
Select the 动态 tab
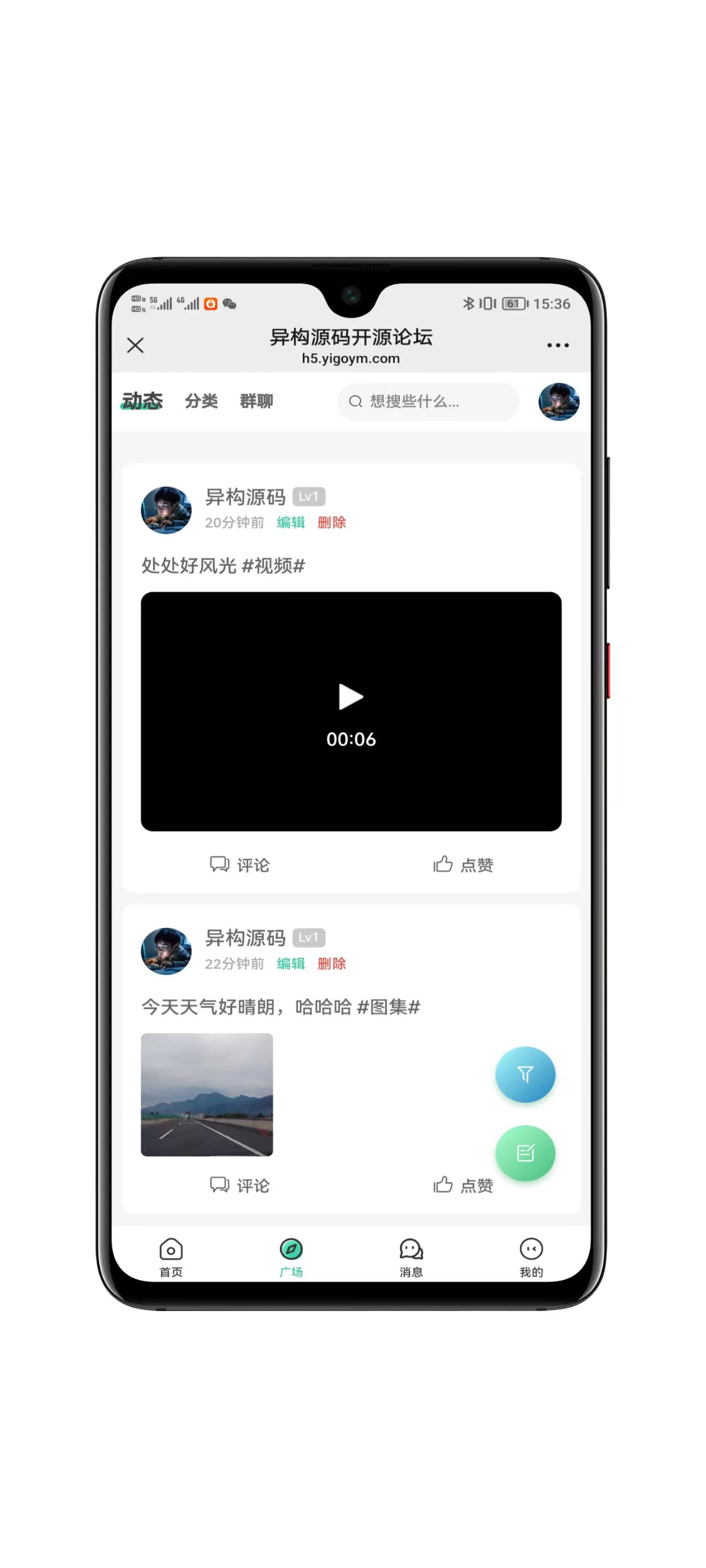(142, 401)
